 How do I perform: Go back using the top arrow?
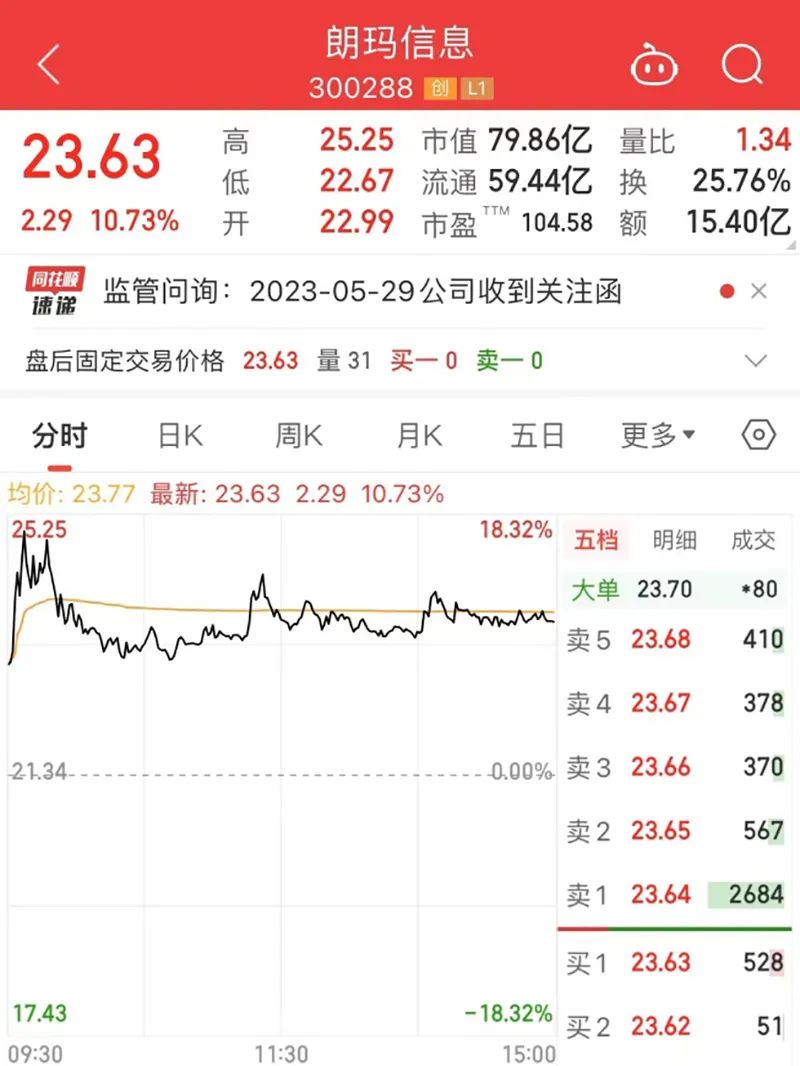click(x=49, y=66)
